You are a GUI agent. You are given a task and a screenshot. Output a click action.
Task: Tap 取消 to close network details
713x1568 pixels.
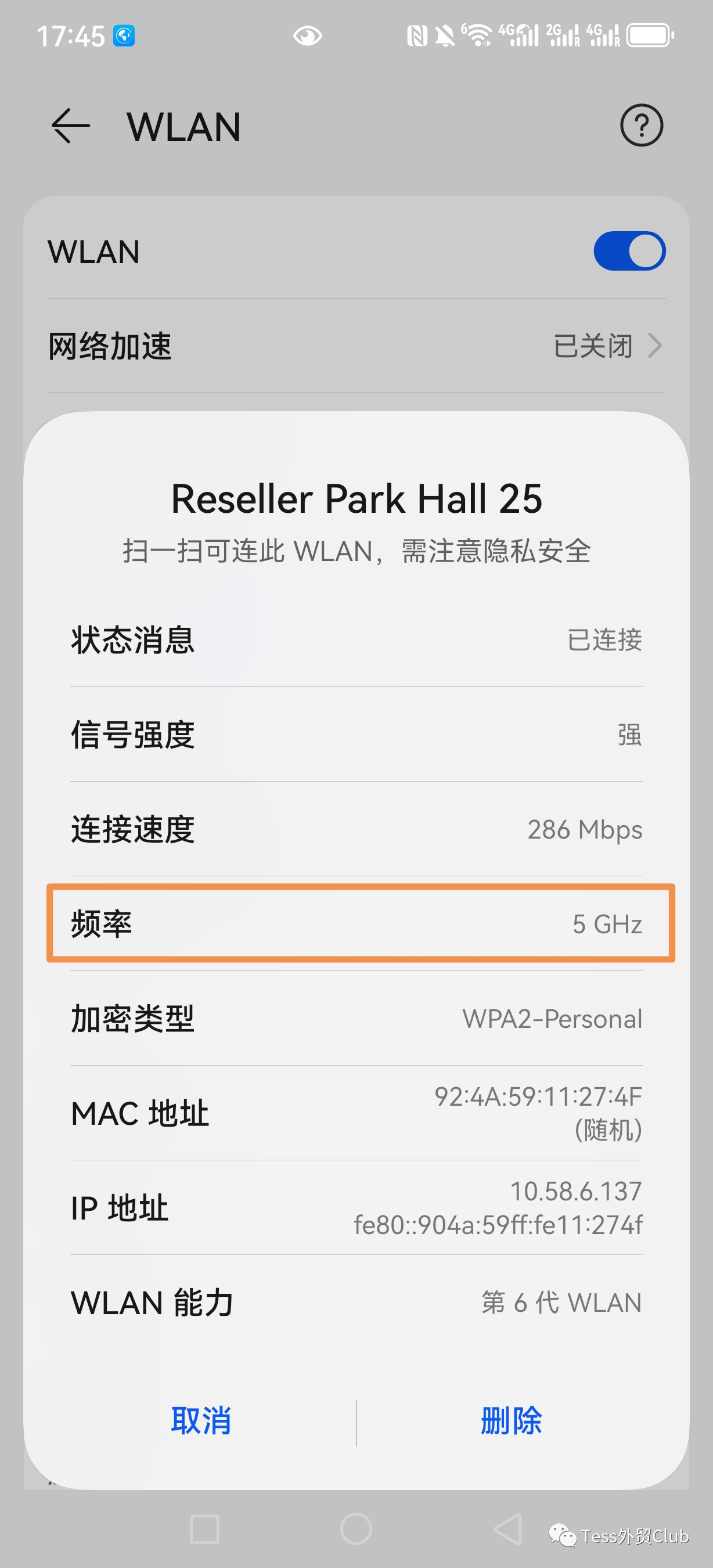coord(201,1420)
